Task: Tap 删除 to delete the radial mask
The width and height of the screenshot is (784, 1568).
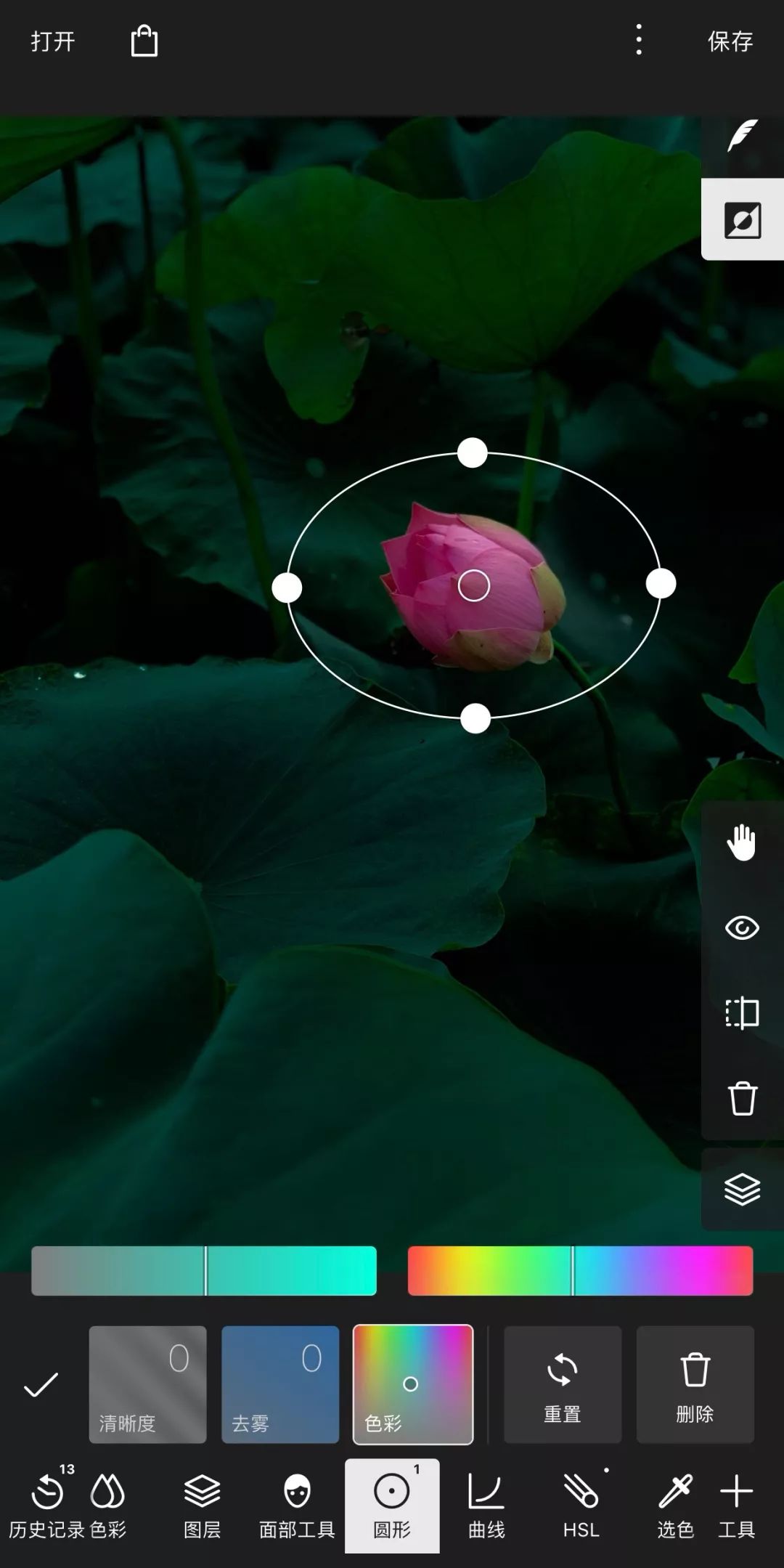Action: pyautogui.click(x=695, y=1384)
